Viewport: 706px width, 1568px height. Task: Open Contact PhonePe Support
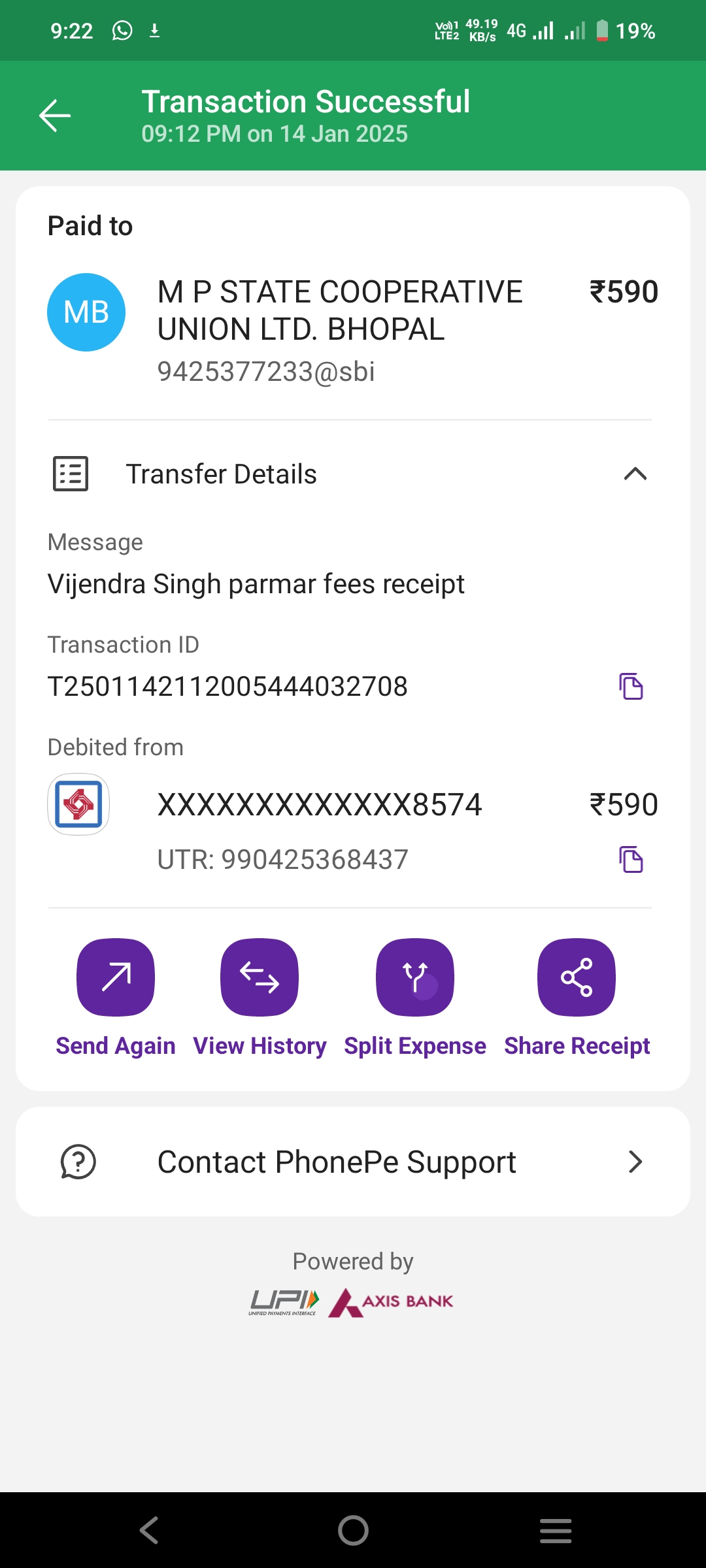353,1162
